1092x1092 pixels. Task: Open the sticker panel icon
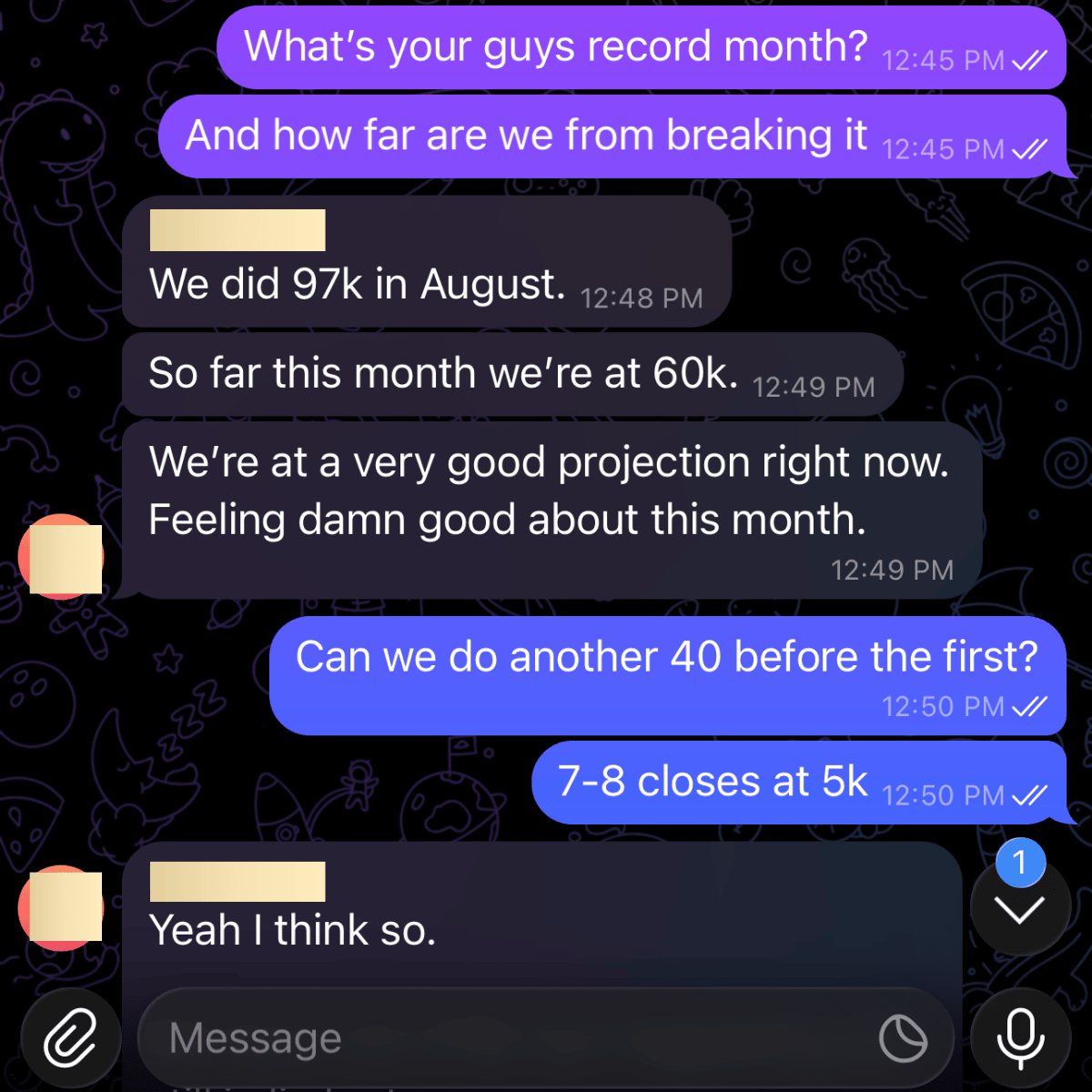tap(903, 1038)
